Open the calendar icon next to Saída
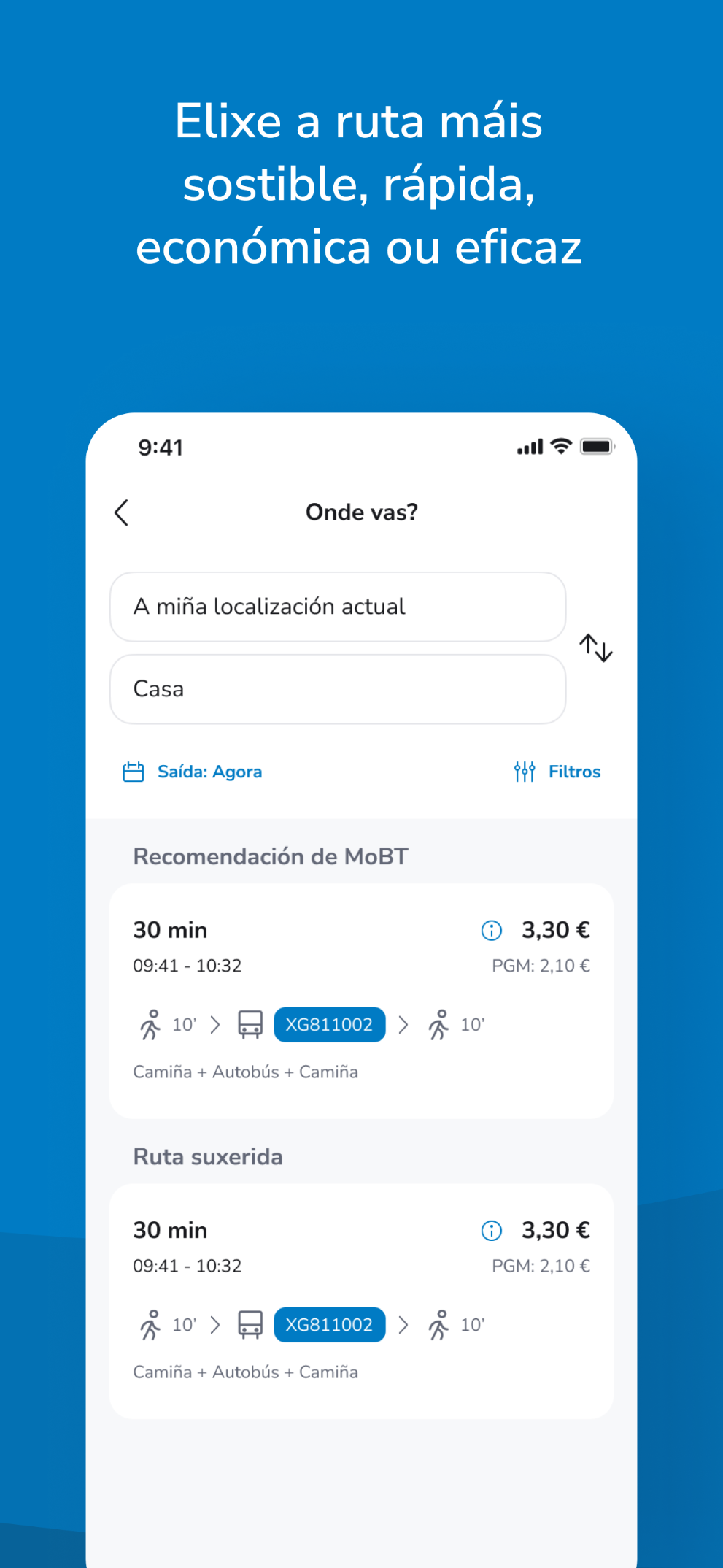The image size is (723, 1568). 133,771
